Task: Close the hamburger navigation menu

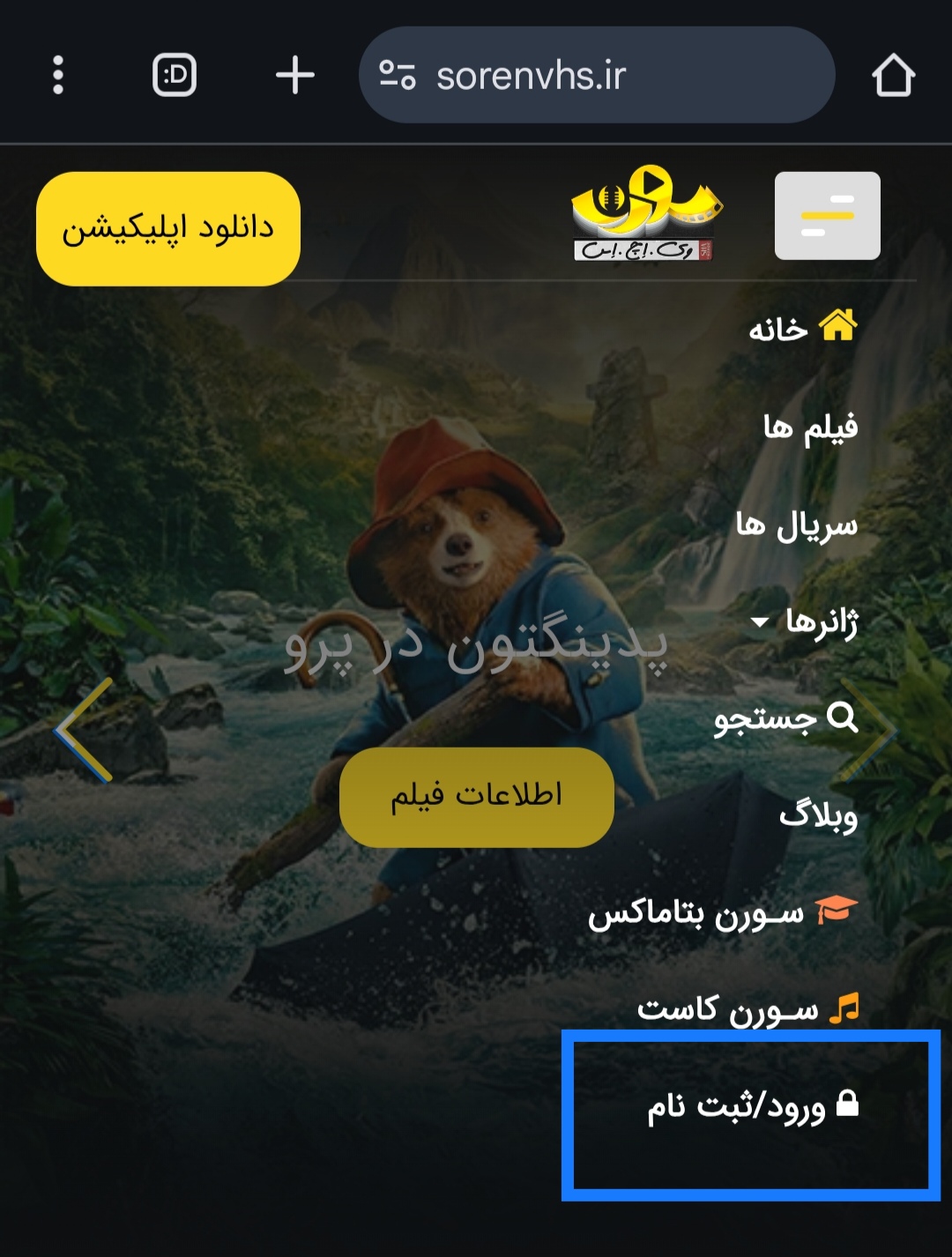Action: point(827,216)
